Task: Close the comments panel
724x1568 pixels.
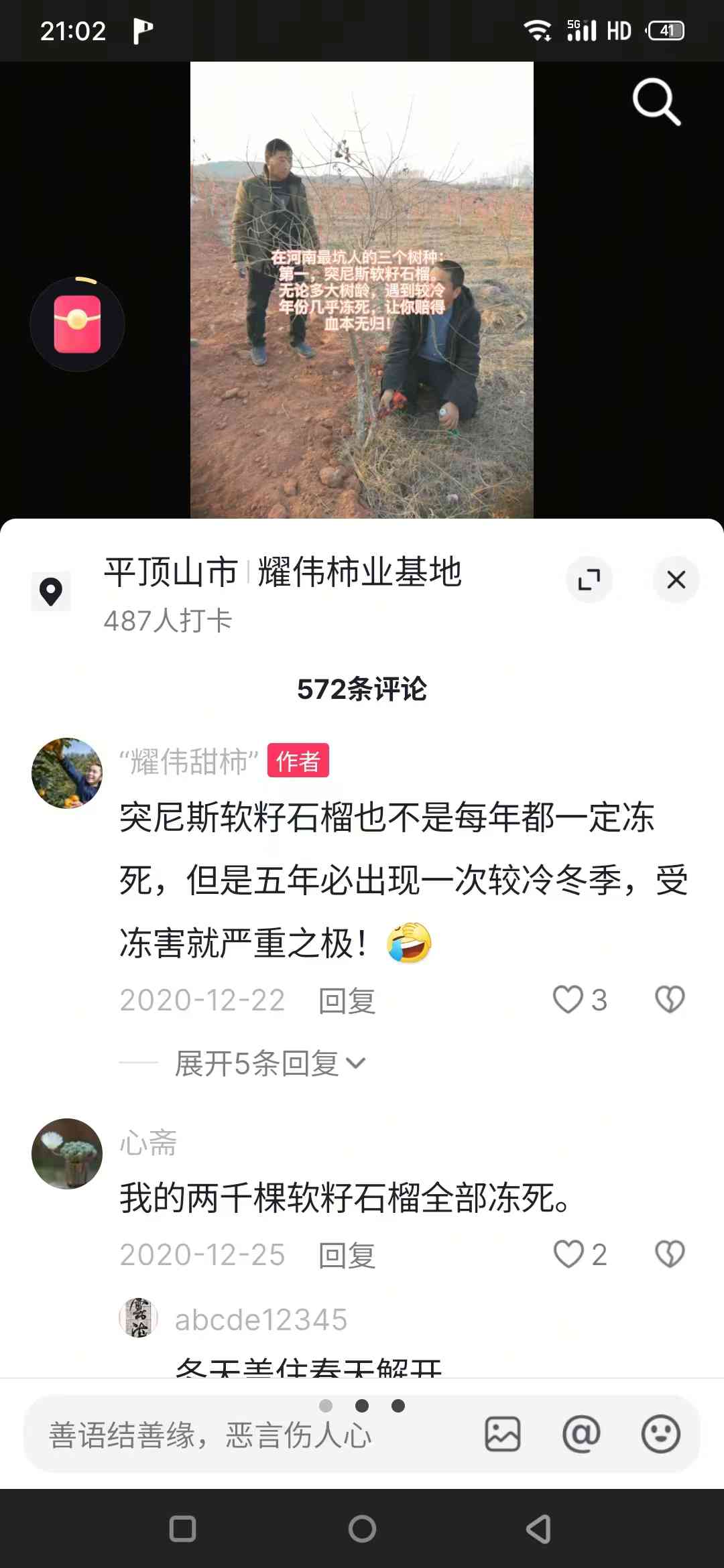Action: pos(676,580)
